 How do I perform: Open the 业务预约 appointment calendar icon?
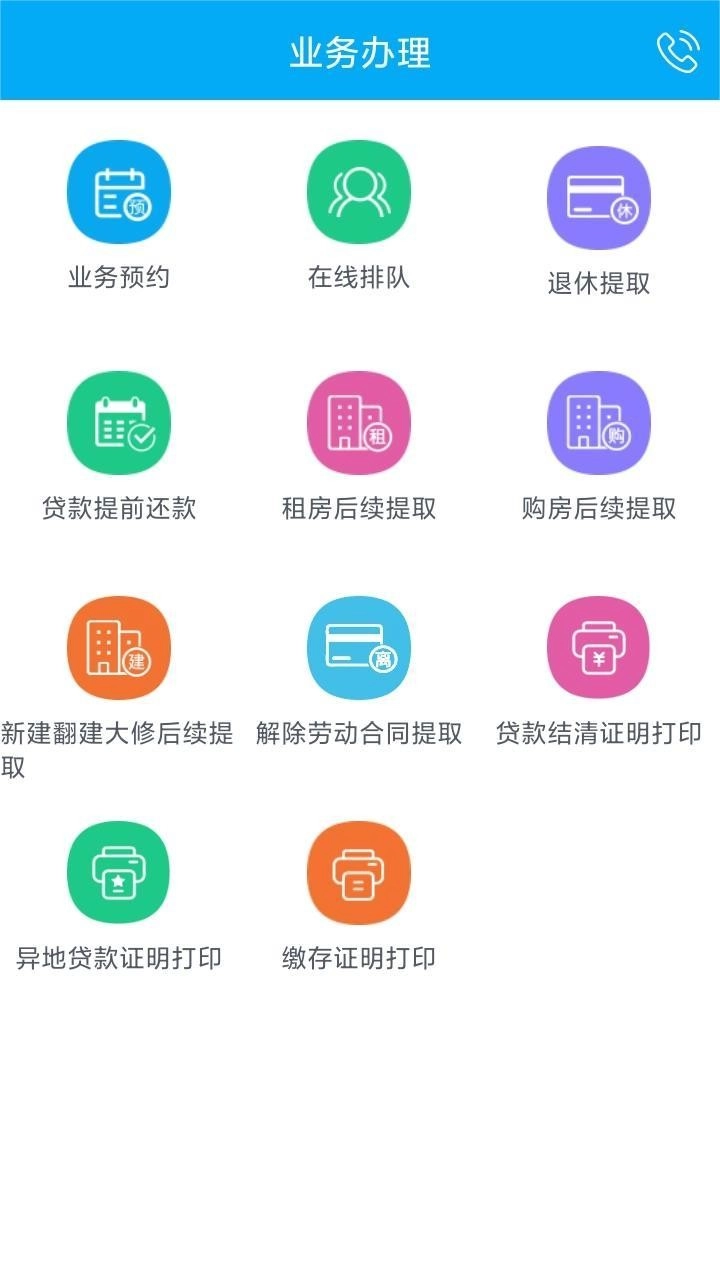coord(118,192)
